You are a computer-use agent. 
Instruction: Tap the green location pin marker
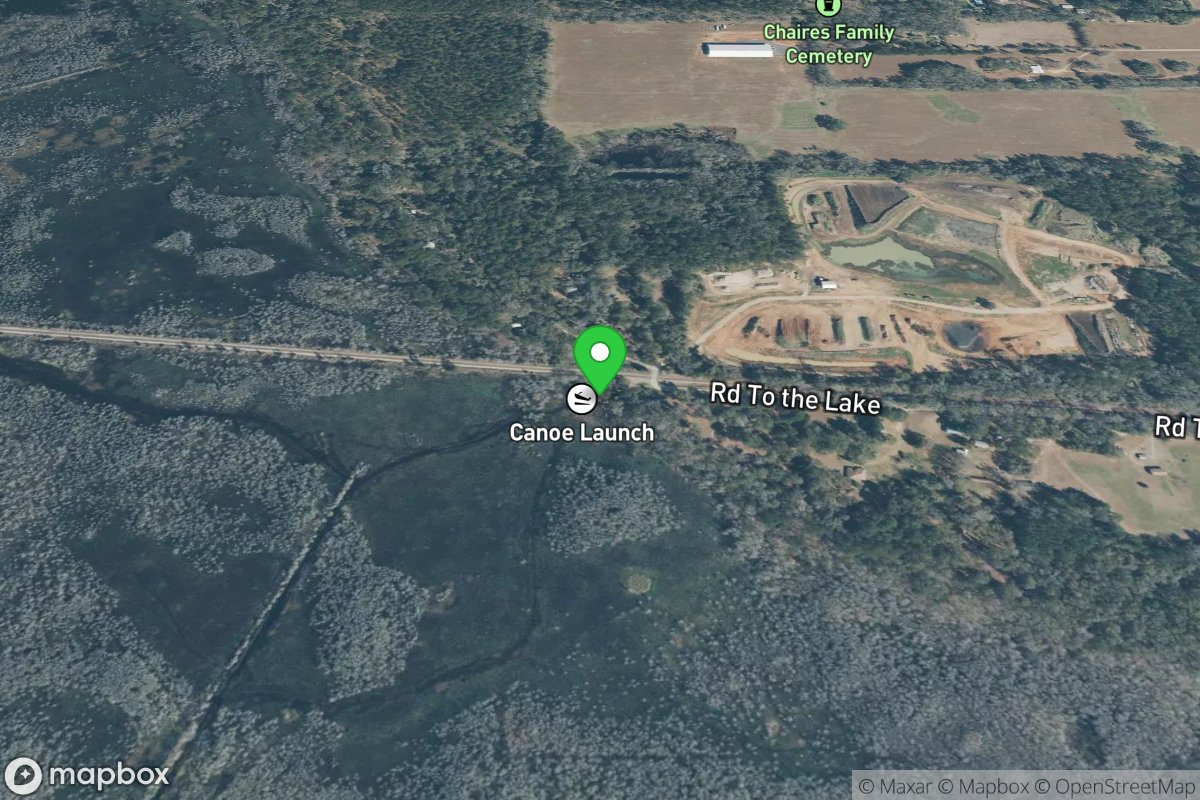[x=599, y=356]
